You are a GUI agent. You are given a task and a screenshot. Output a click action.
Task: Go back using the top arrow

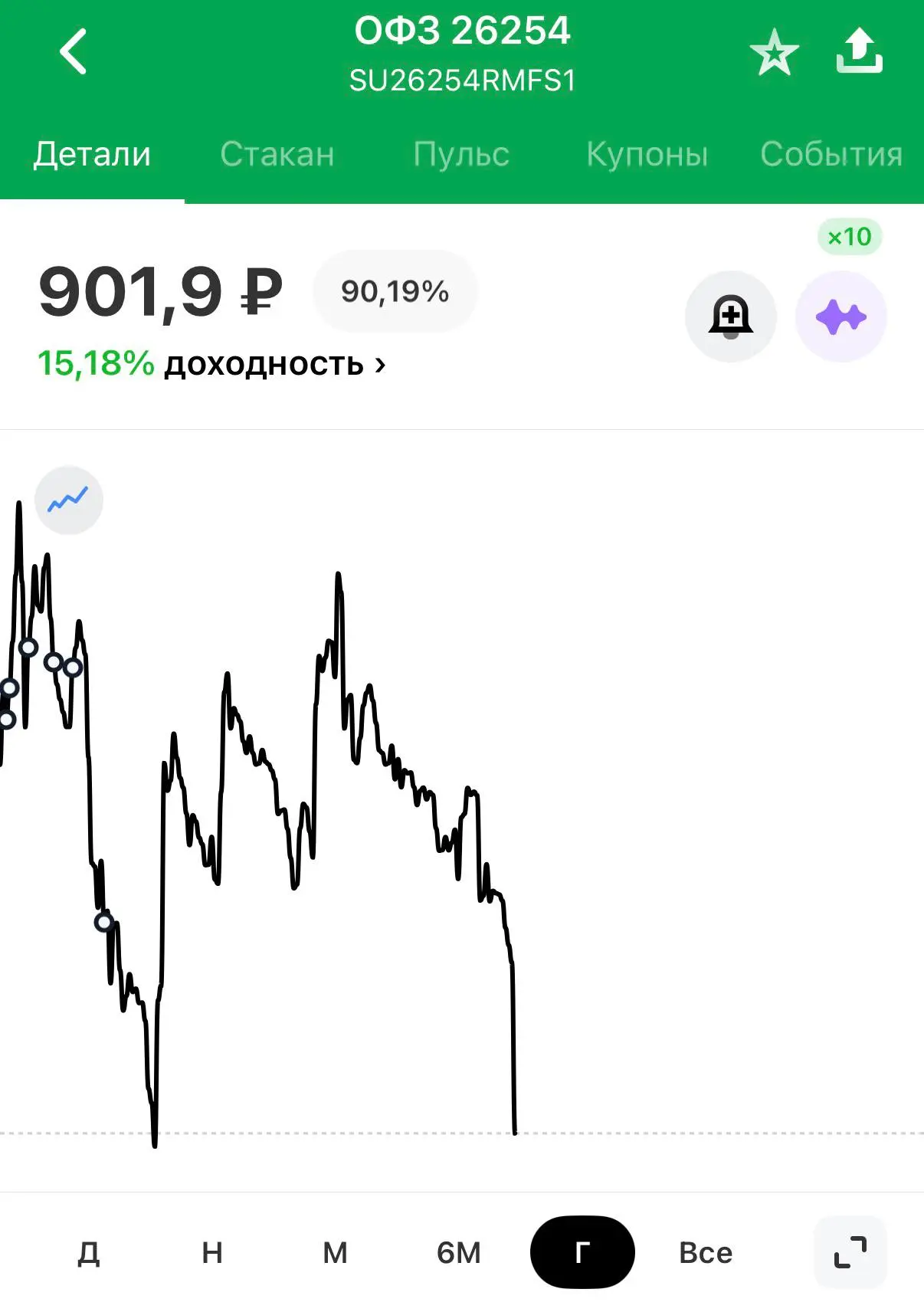(x=74, y=51)
